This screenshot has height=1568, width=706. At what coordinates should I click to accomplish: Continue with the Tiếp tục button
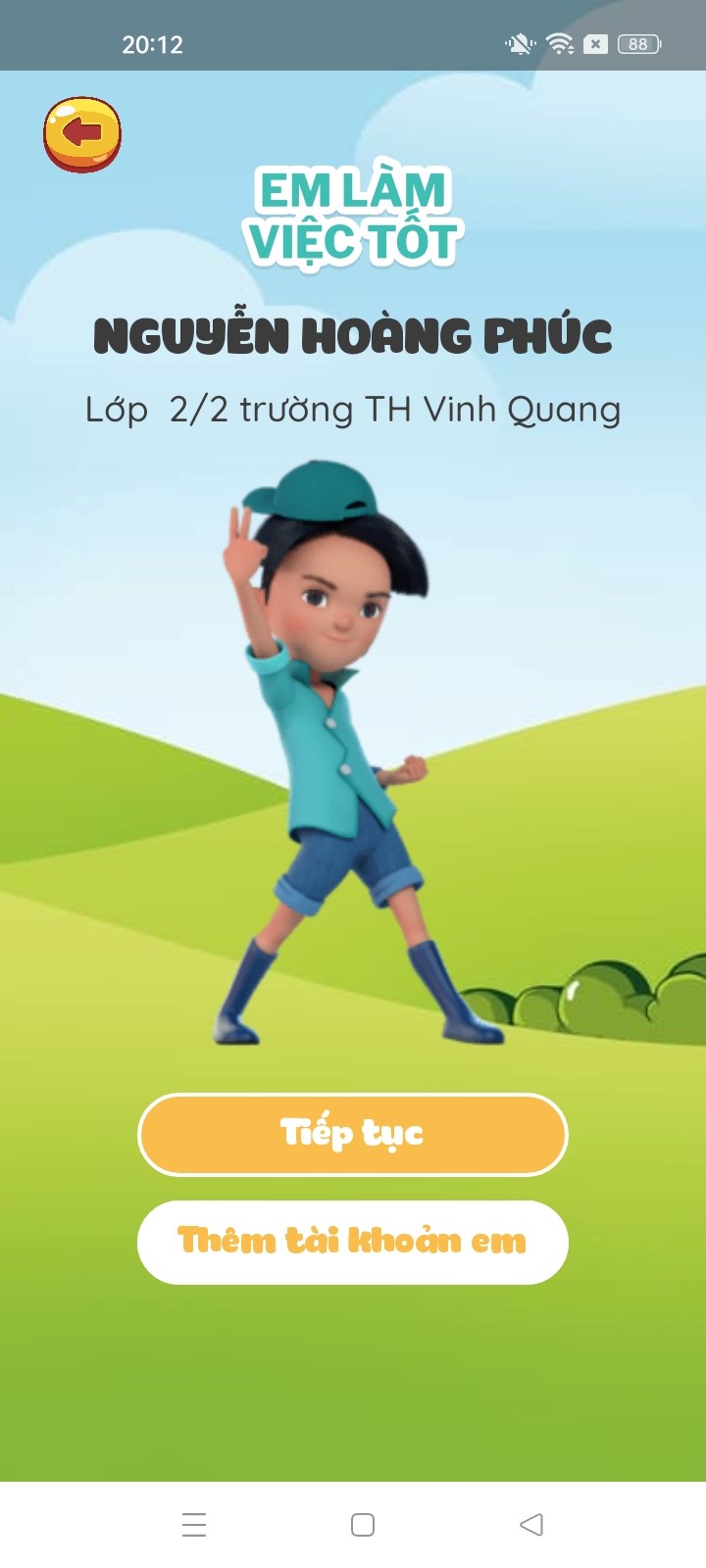[x=353, y=1134]
